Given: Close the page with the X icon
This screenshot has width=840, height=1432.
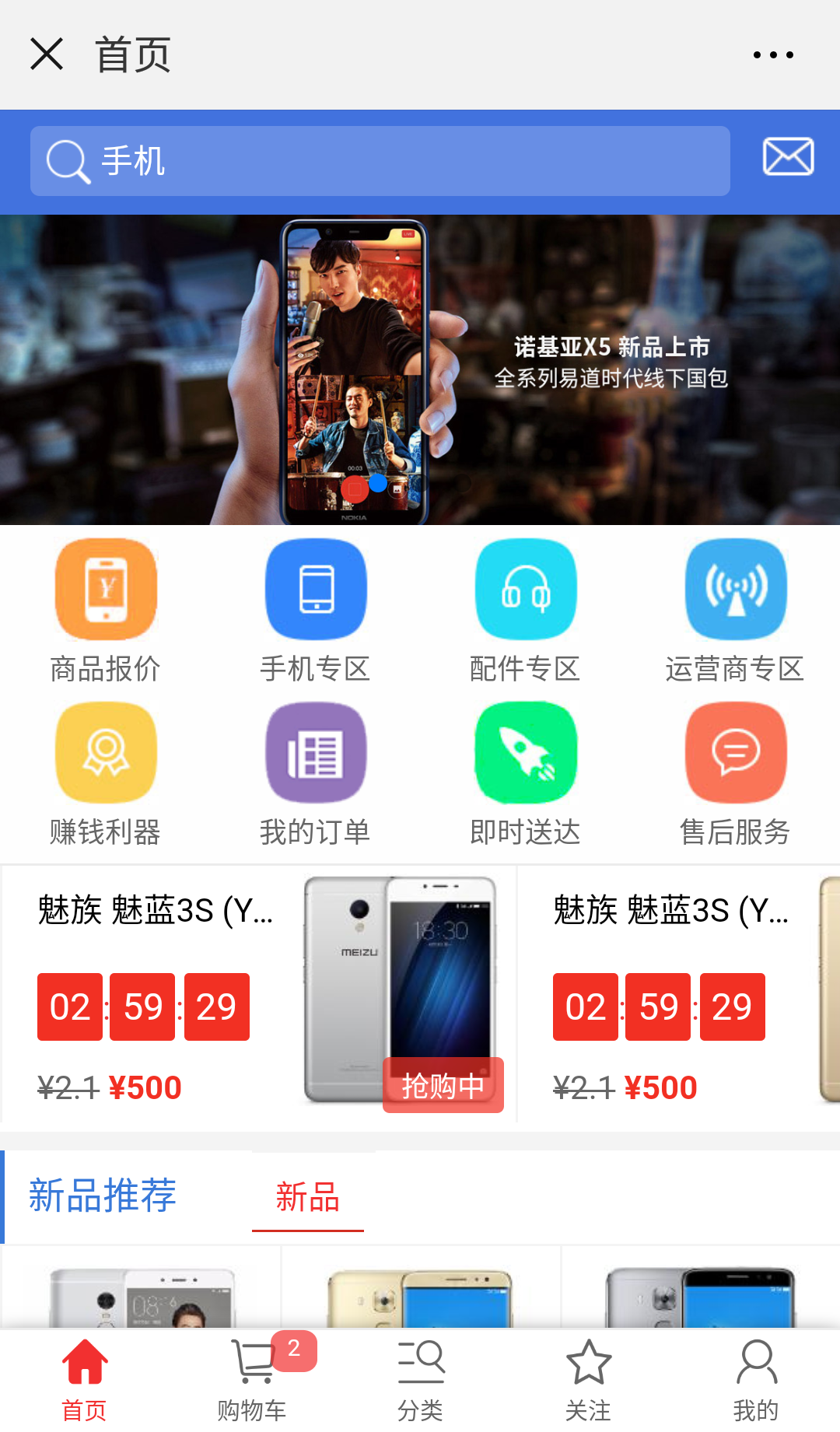Looking at the screenshot, I should coord(47,54).
